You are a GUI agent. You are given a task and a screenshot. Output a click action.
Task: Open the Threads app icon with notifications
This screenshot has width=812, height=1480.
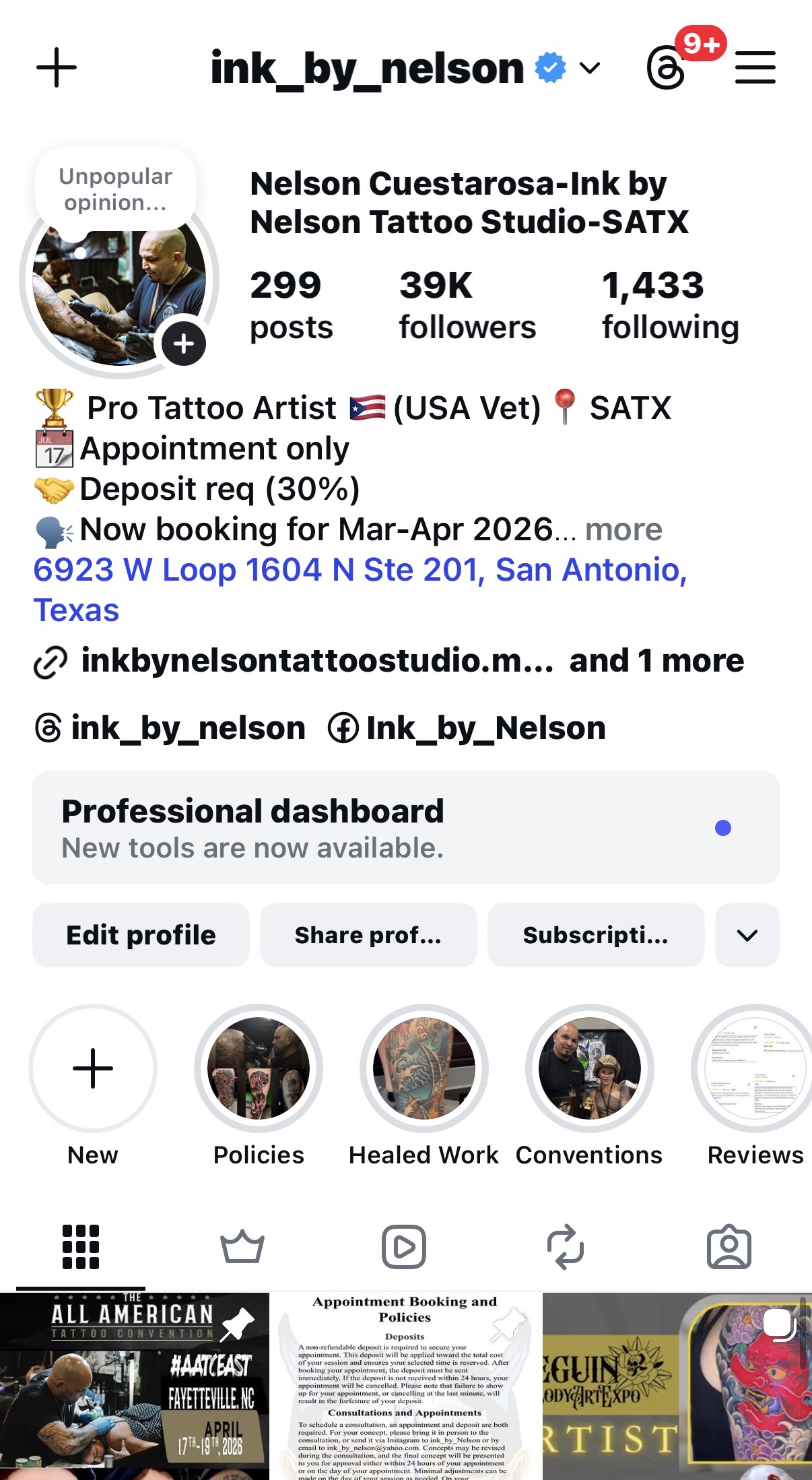[x=667, y=67]
